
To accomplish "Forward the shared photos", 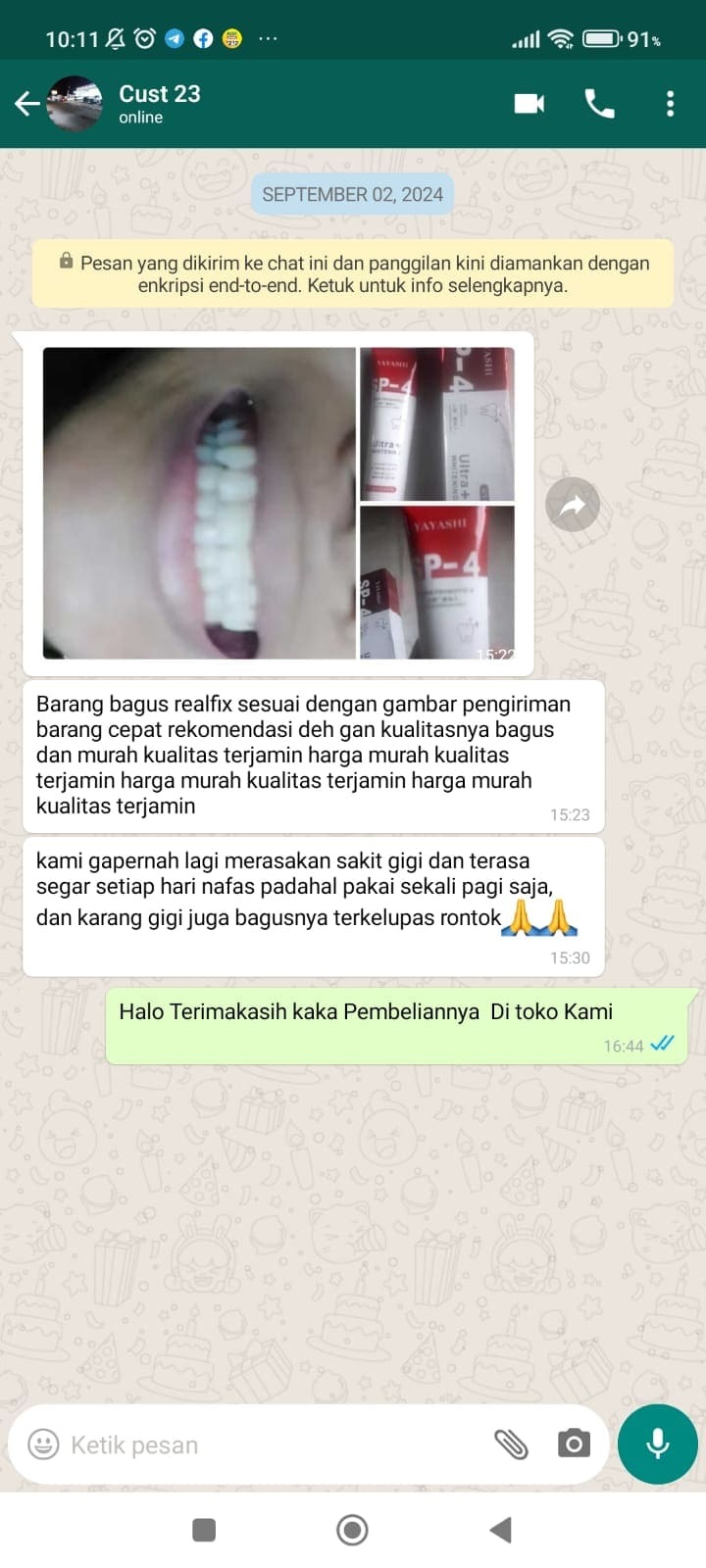I will point(573,505).
